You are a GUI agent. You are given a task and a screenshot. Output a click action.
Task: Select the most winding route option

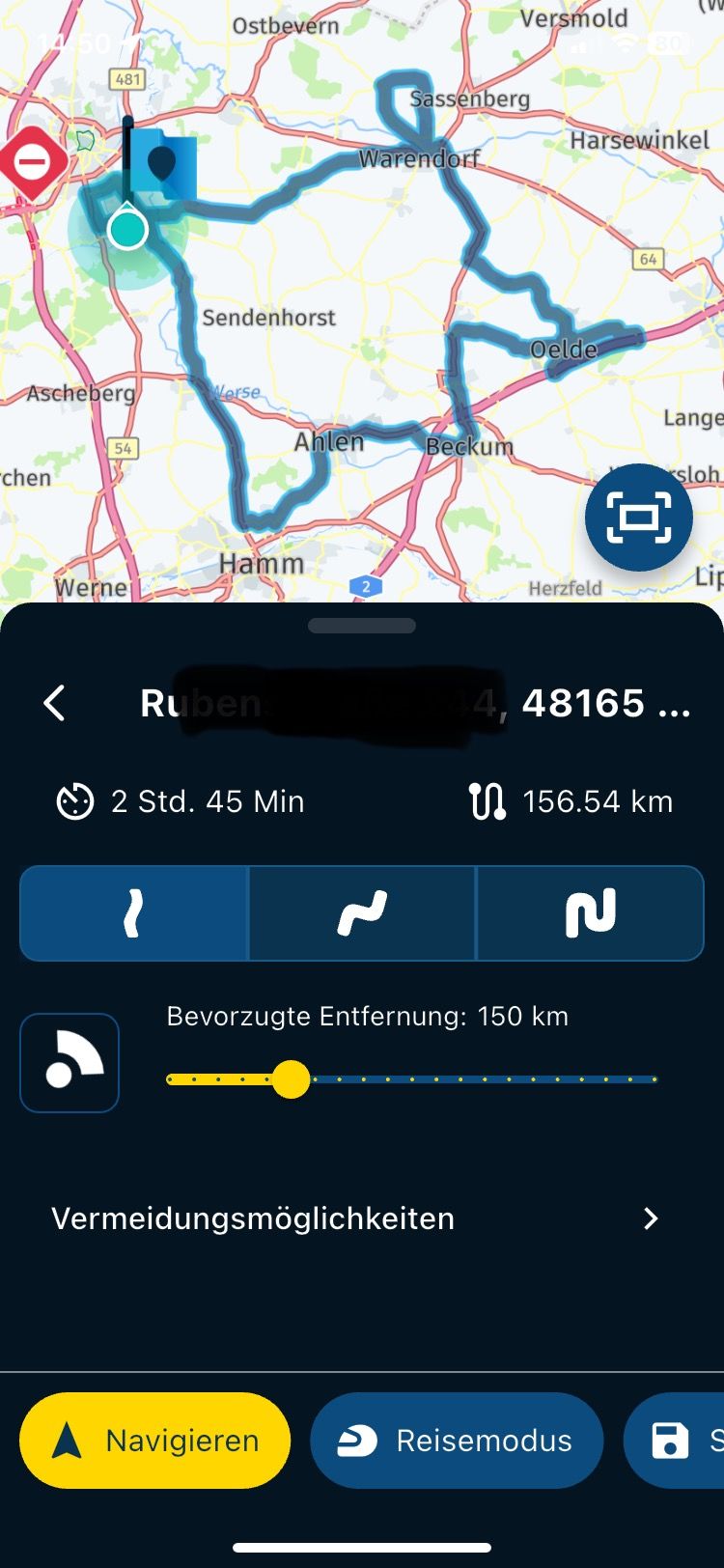click(x=590, y=913)
